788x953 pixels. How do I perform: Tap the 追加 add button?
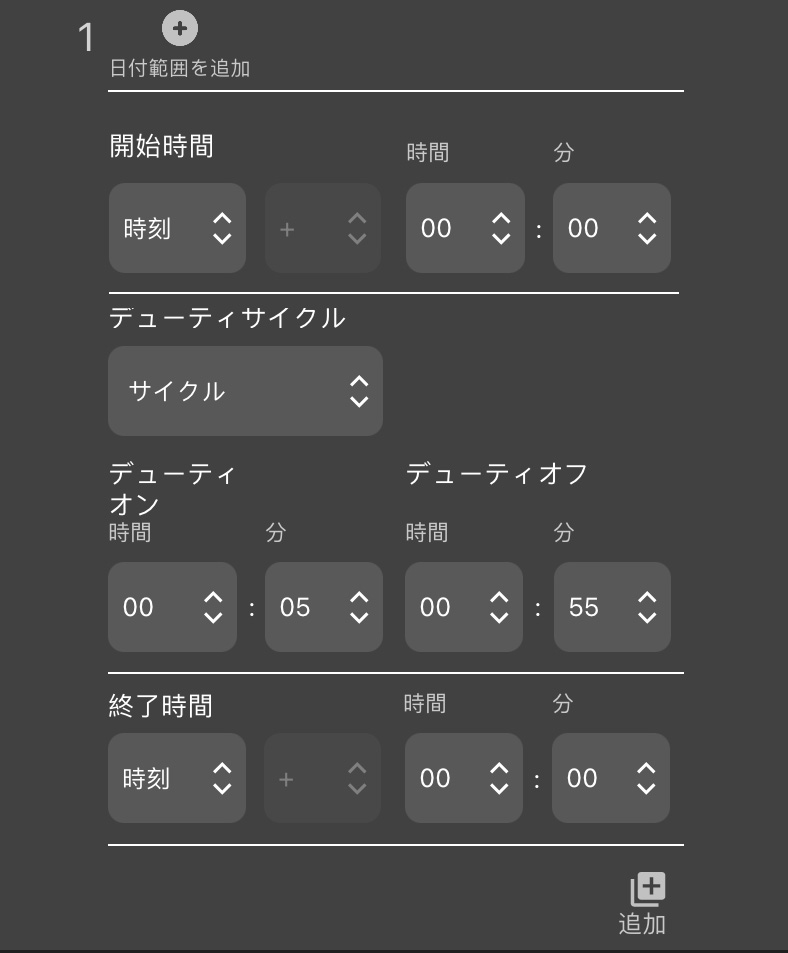click(x=645, y=903)
